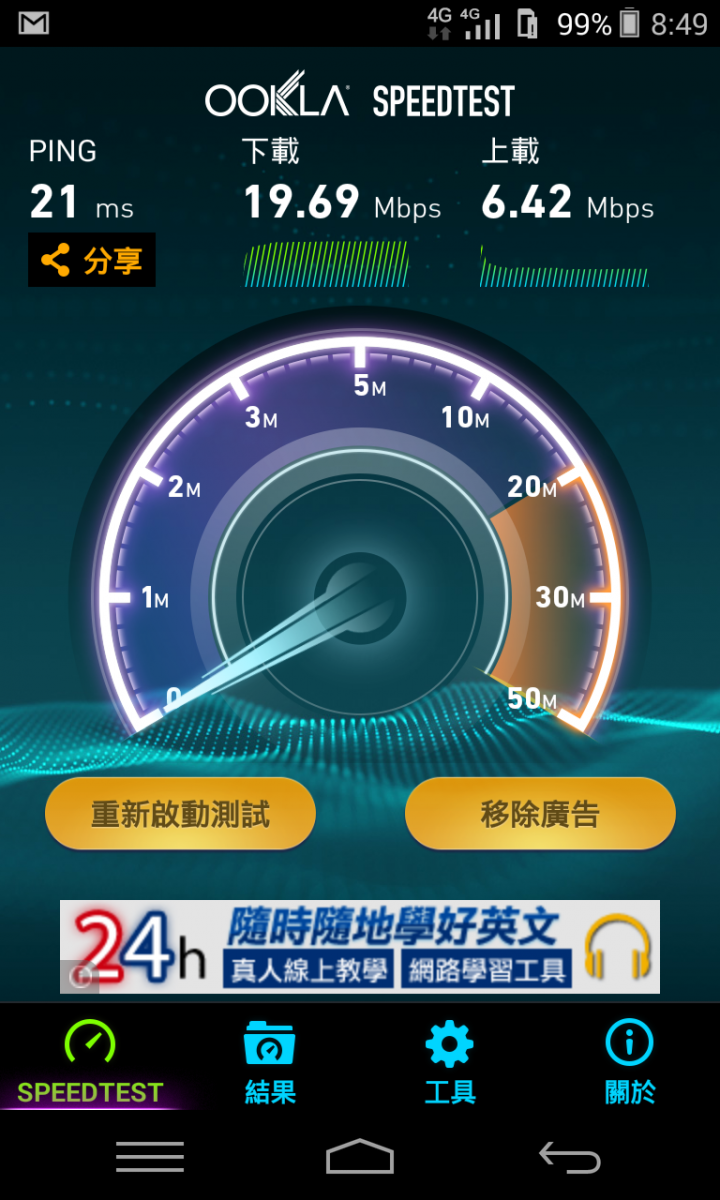
Task: Restart the test with 重新啟動測試
Action: 180,814
